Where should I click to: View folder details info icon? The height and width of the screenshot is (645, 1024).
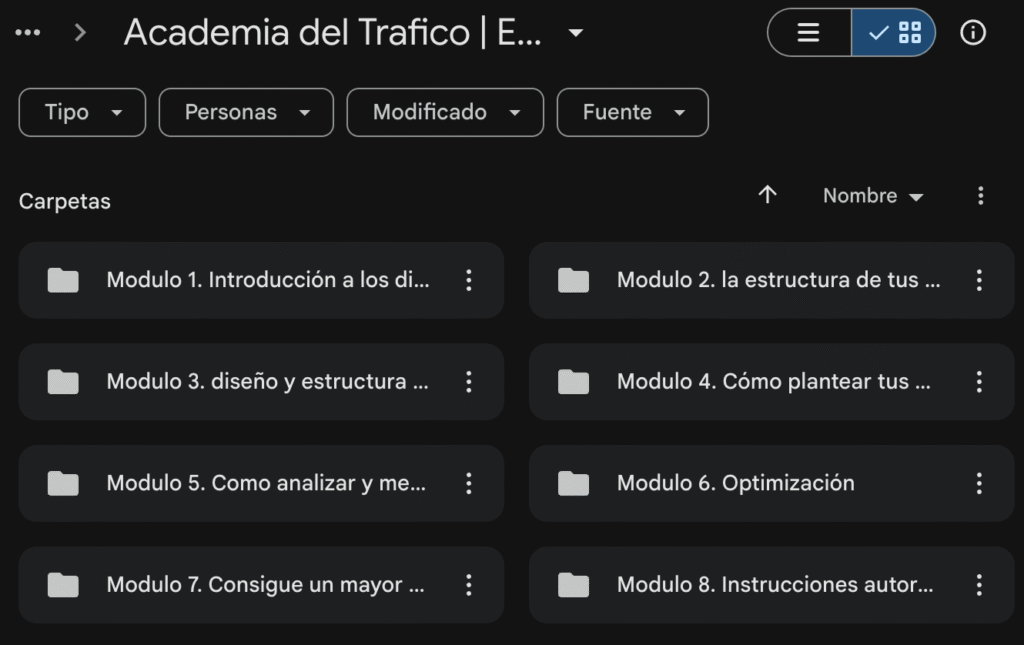972,33
